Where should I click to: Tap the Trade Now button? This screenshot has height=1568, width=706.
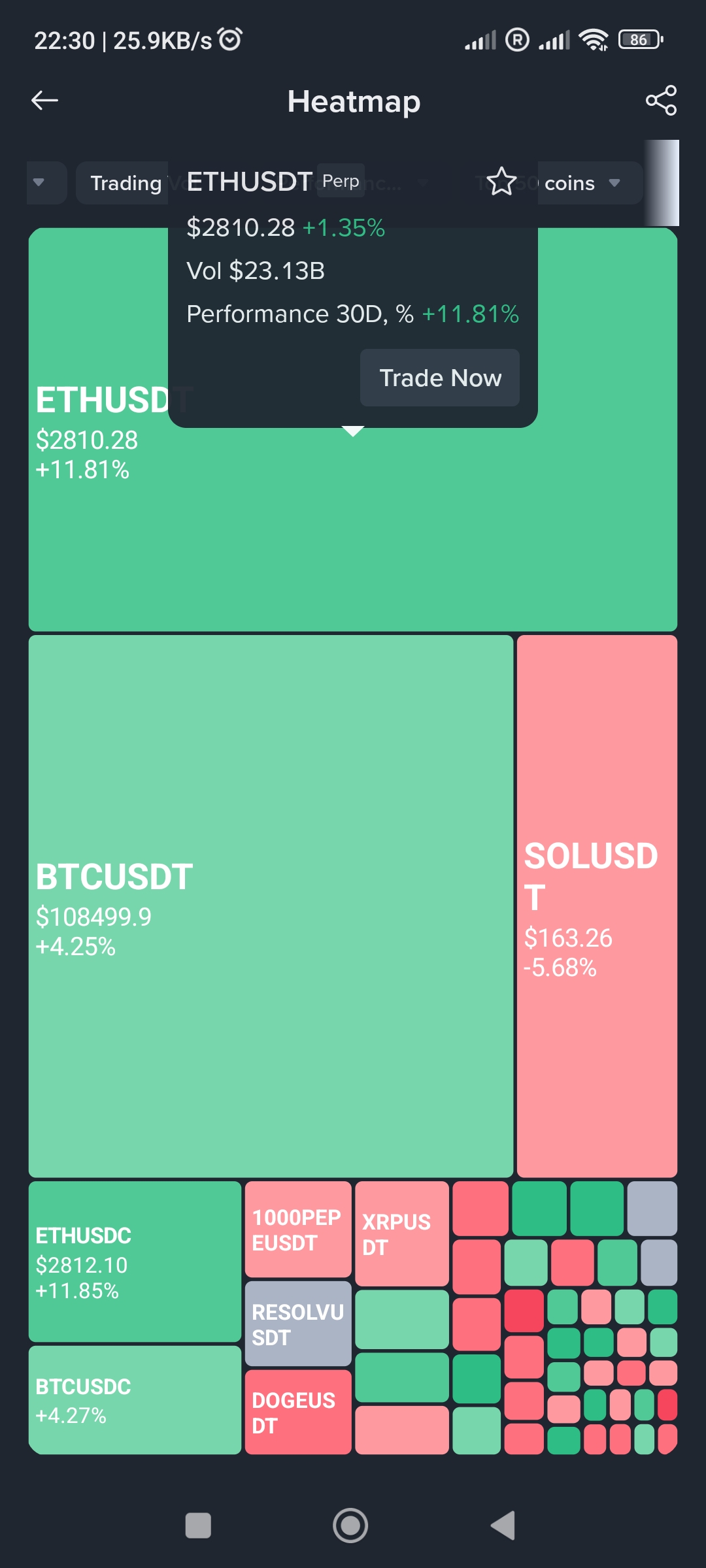coord(440,378)
